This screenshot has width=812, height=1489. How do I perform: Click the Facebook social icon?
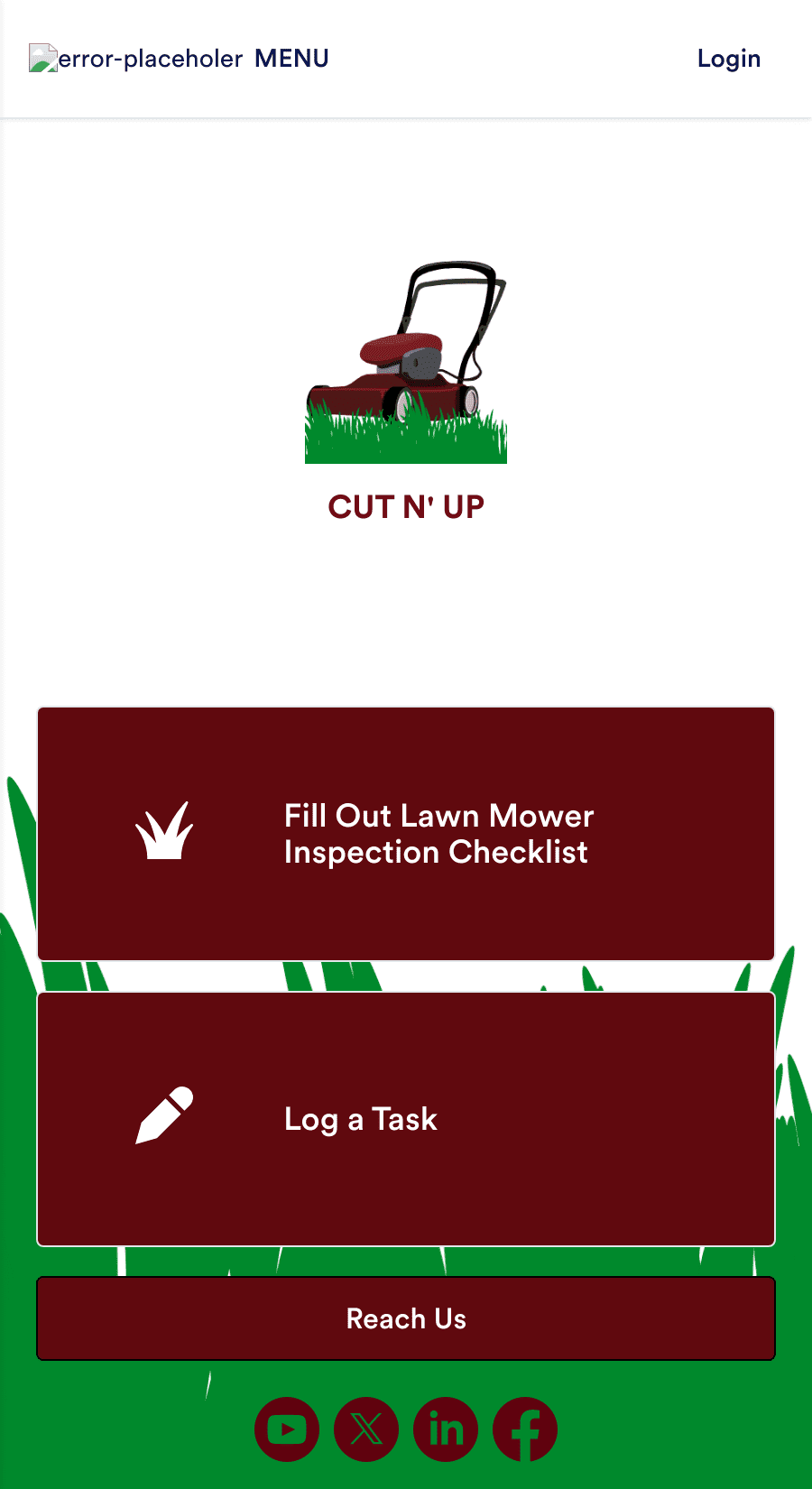click(x=526, y=1429)
